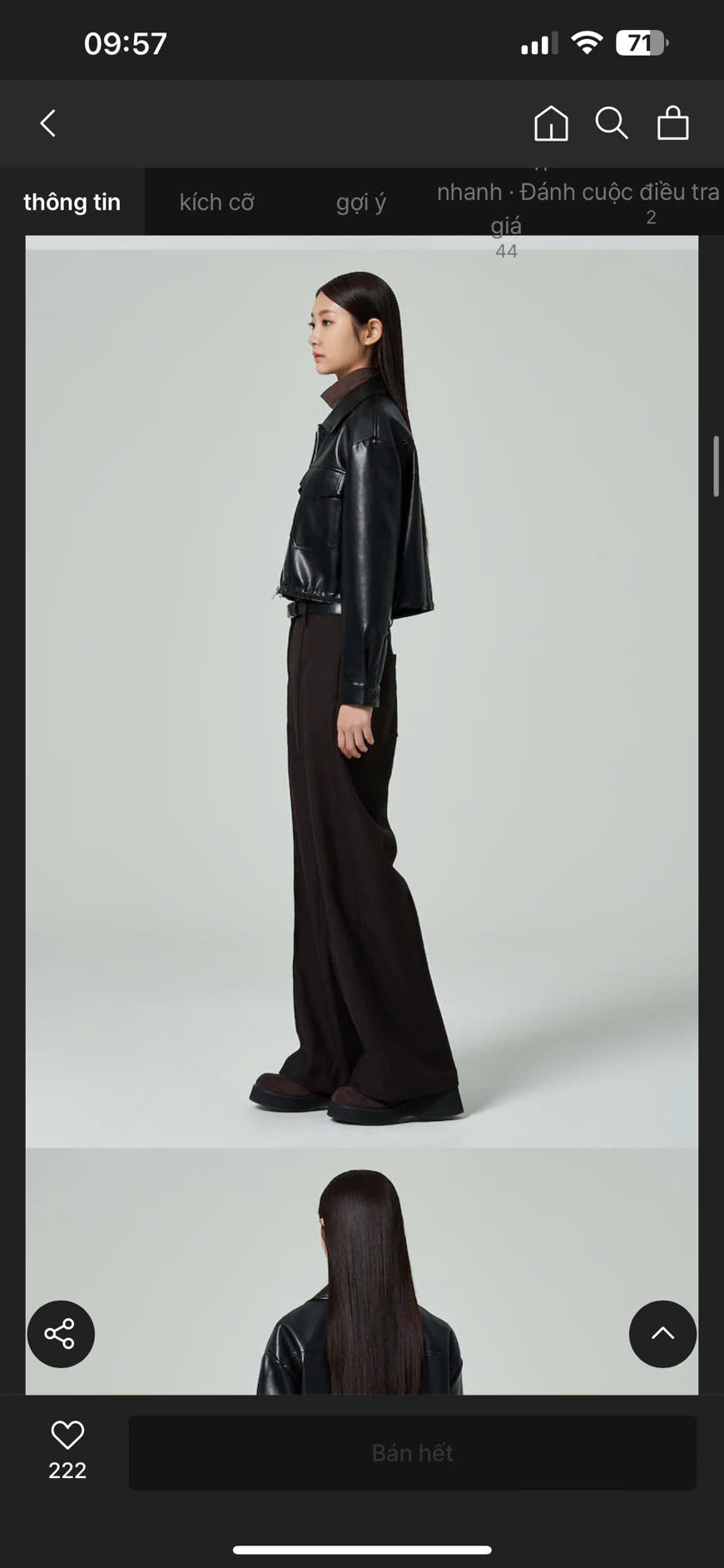Share this product
This screenshot has width=724, height=1568.
point(61,1333)
